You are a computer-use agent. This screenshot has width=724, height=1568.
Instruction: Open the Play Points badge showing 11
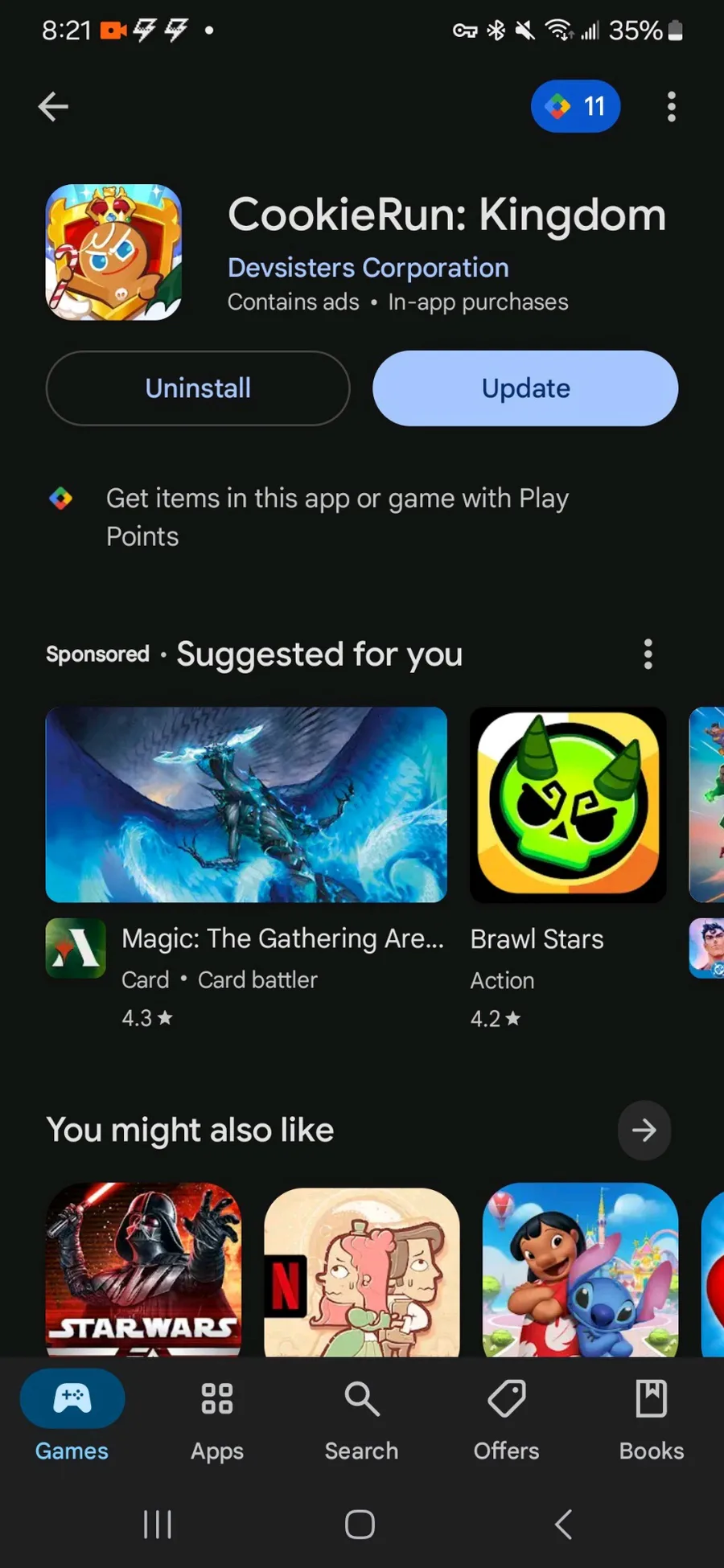[575, 106]
